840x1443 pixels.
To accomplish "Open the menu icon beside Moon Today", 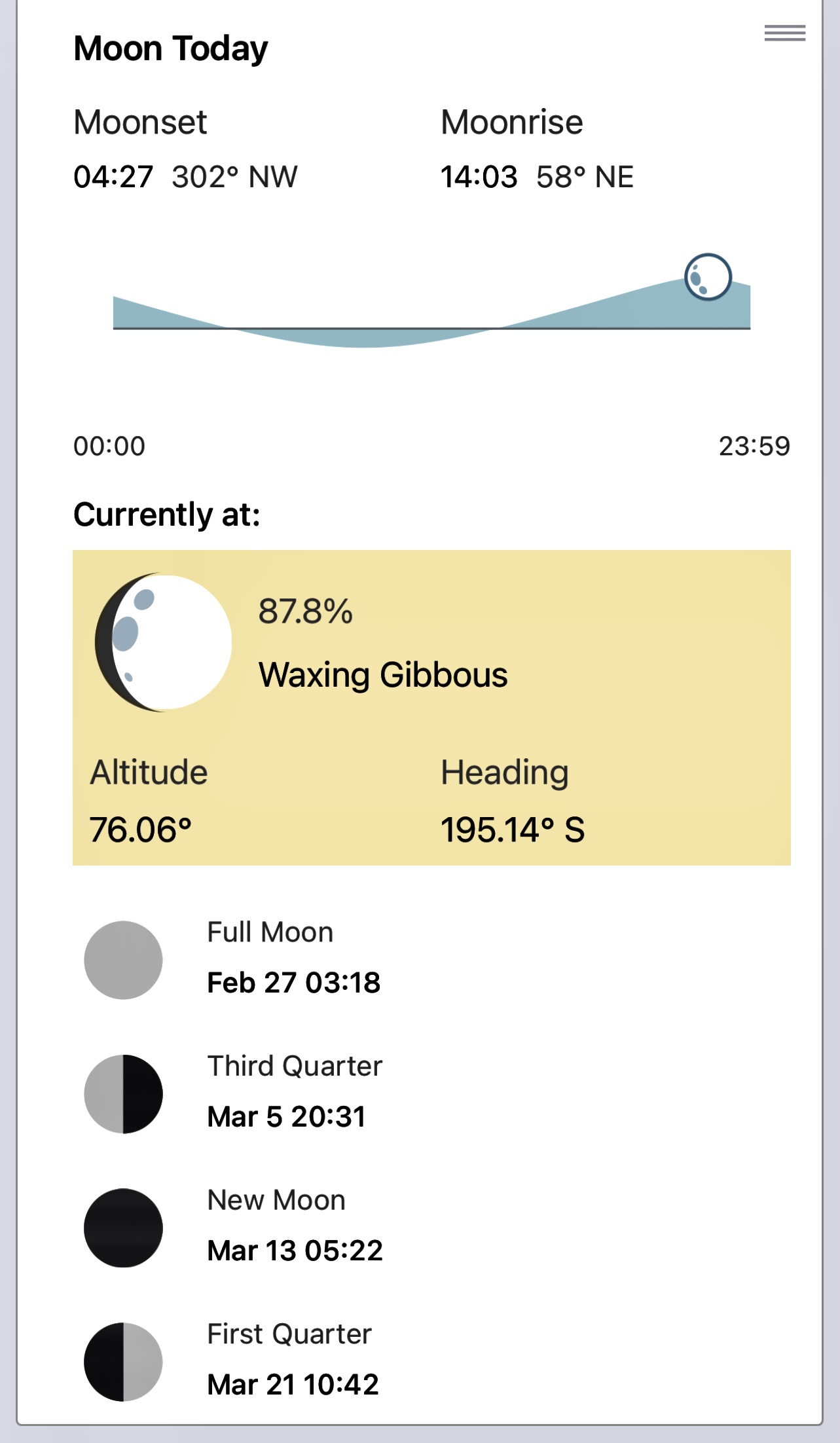I will pyautogui.click(x=784, y=33).
